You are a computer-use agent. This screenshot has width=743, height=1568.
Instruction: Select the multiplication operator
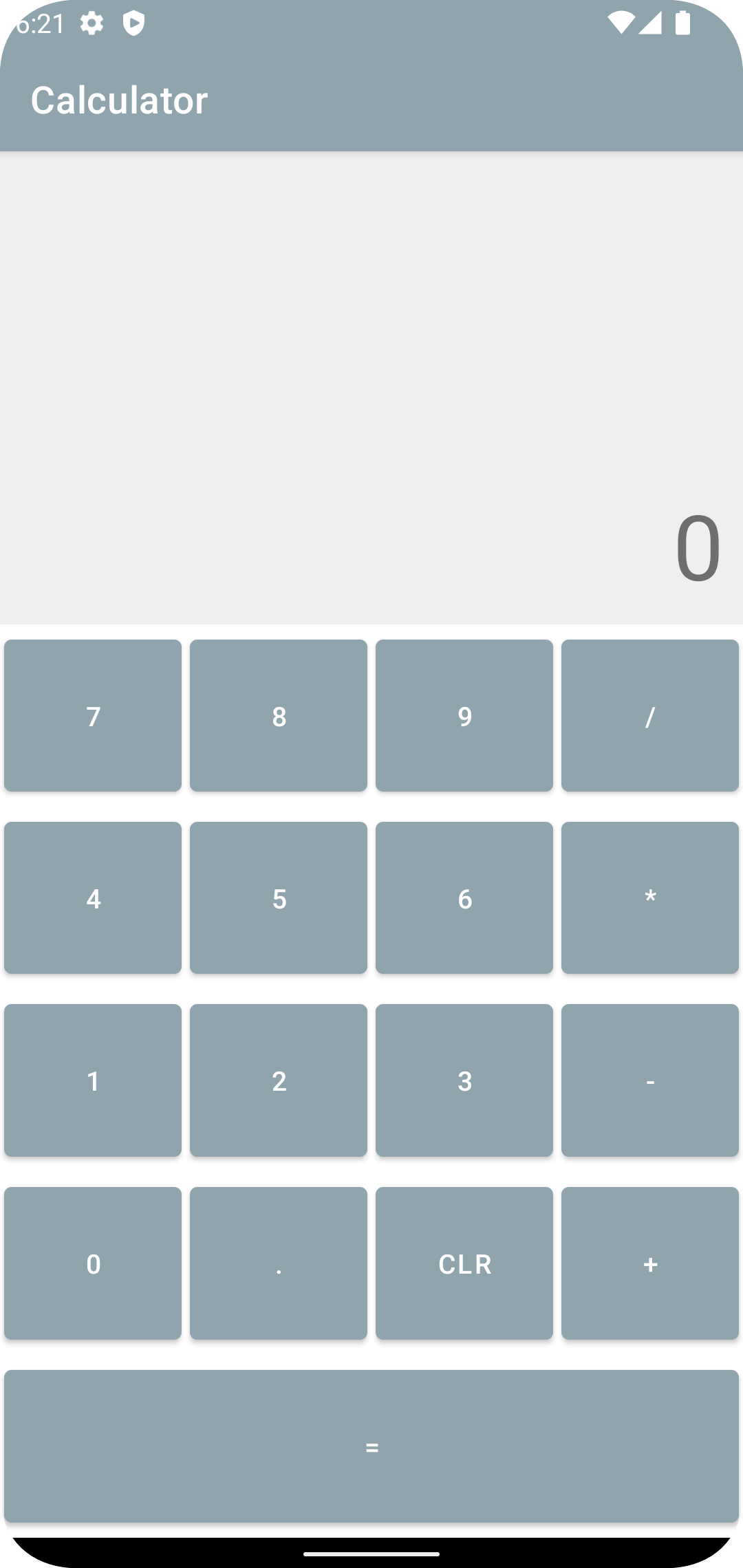pos(650,898)
